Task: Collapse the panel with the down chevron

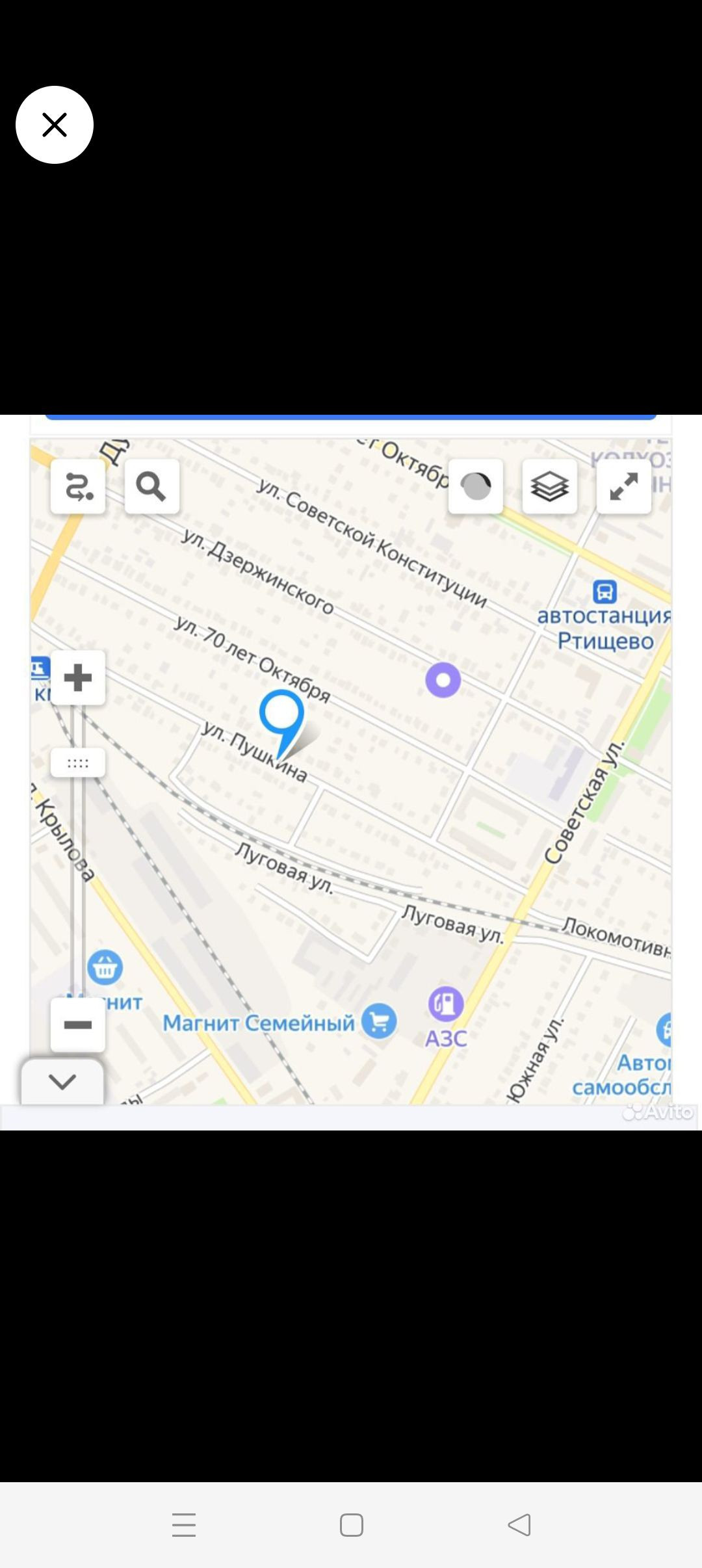Action: pyautogui.click(x=62, y=1082)
